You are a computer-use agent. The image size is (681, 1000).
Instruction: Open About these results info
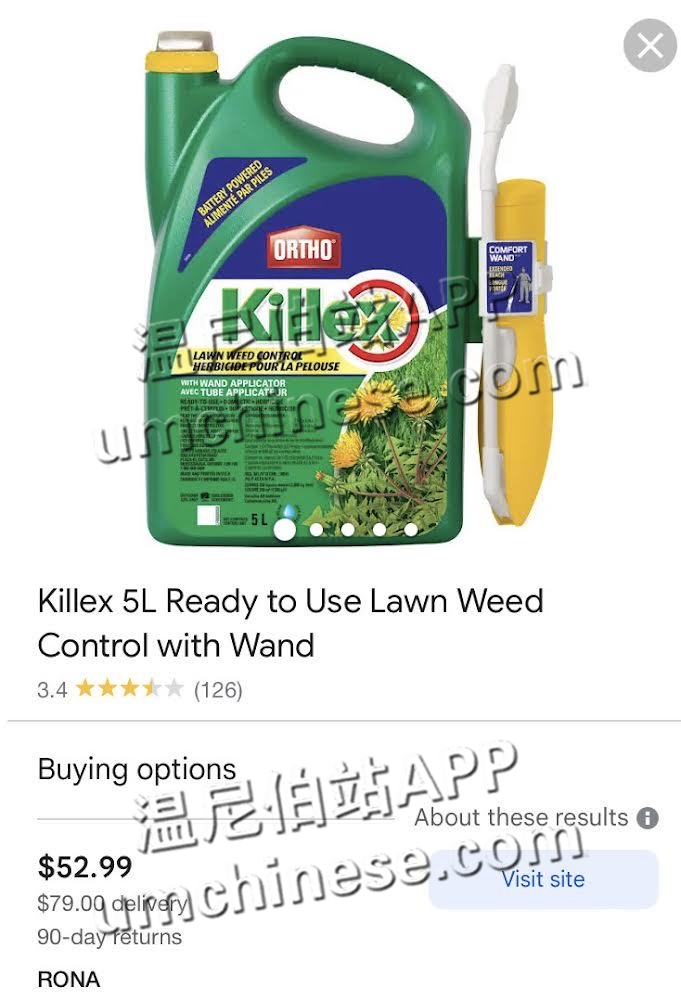coord(648,818)
